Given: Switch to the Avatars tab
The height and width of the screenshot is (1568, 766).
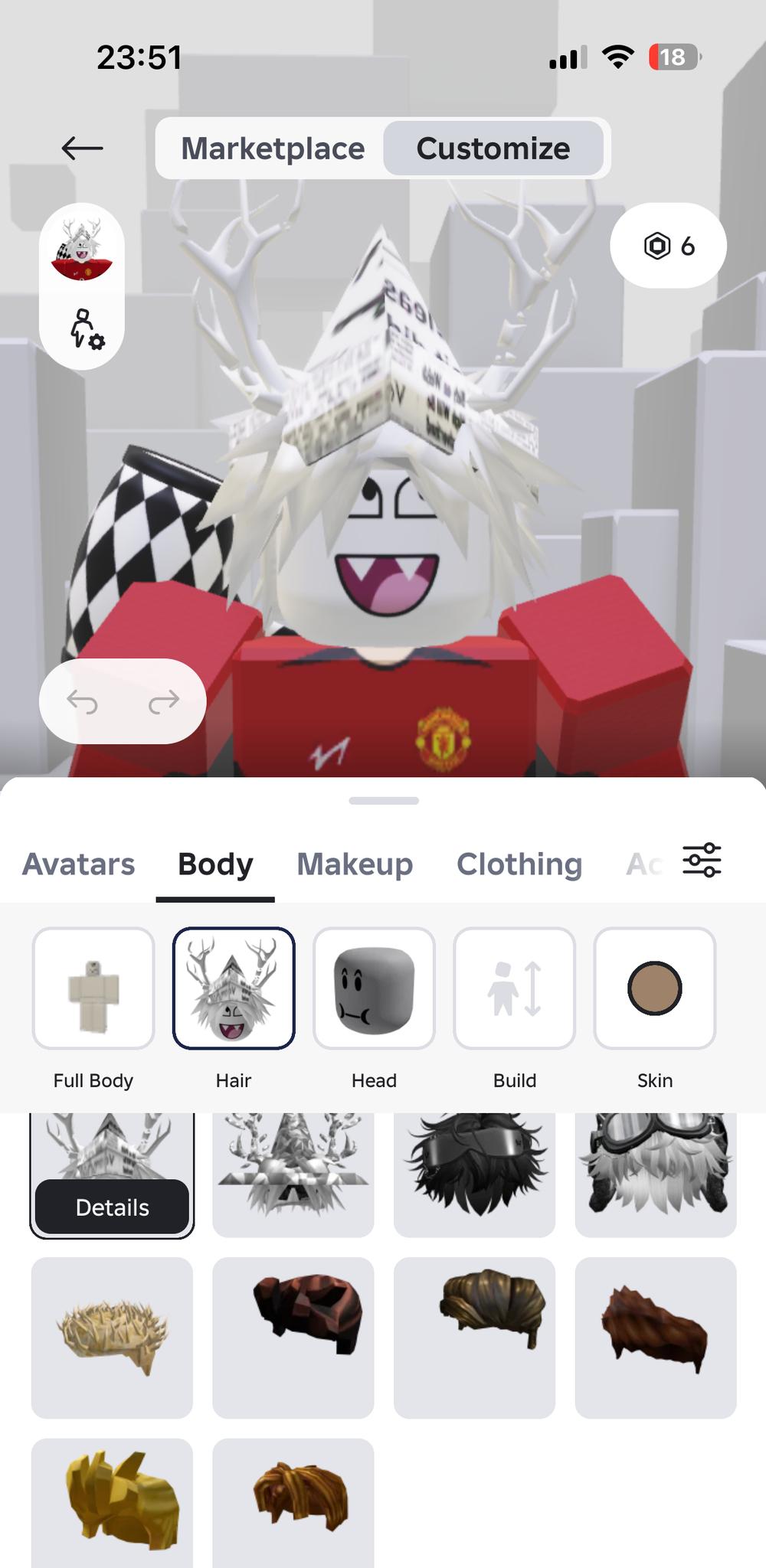Looking at the screenshot, I should coord(78,864).
